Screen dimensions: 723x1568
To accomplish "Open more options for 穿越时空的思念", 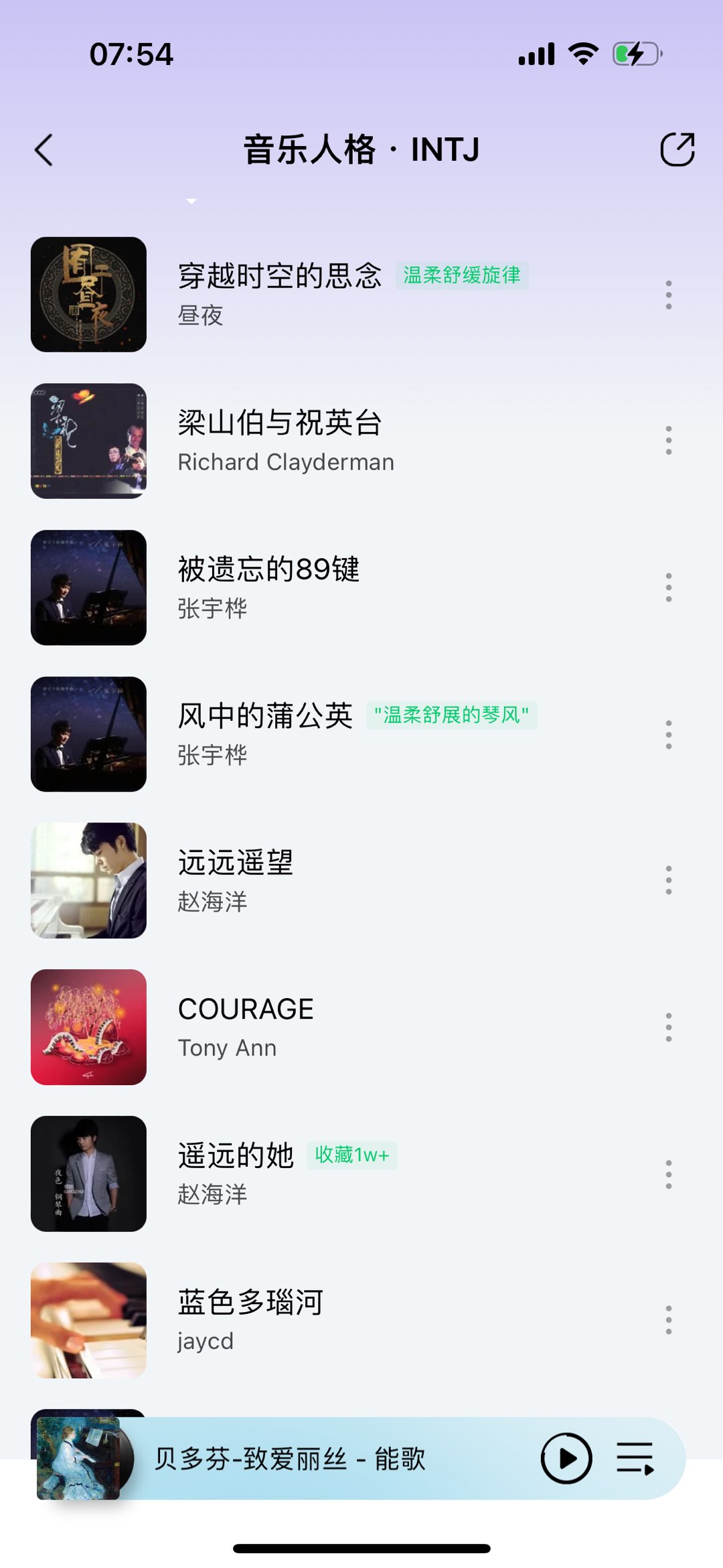I will point(668,295).
